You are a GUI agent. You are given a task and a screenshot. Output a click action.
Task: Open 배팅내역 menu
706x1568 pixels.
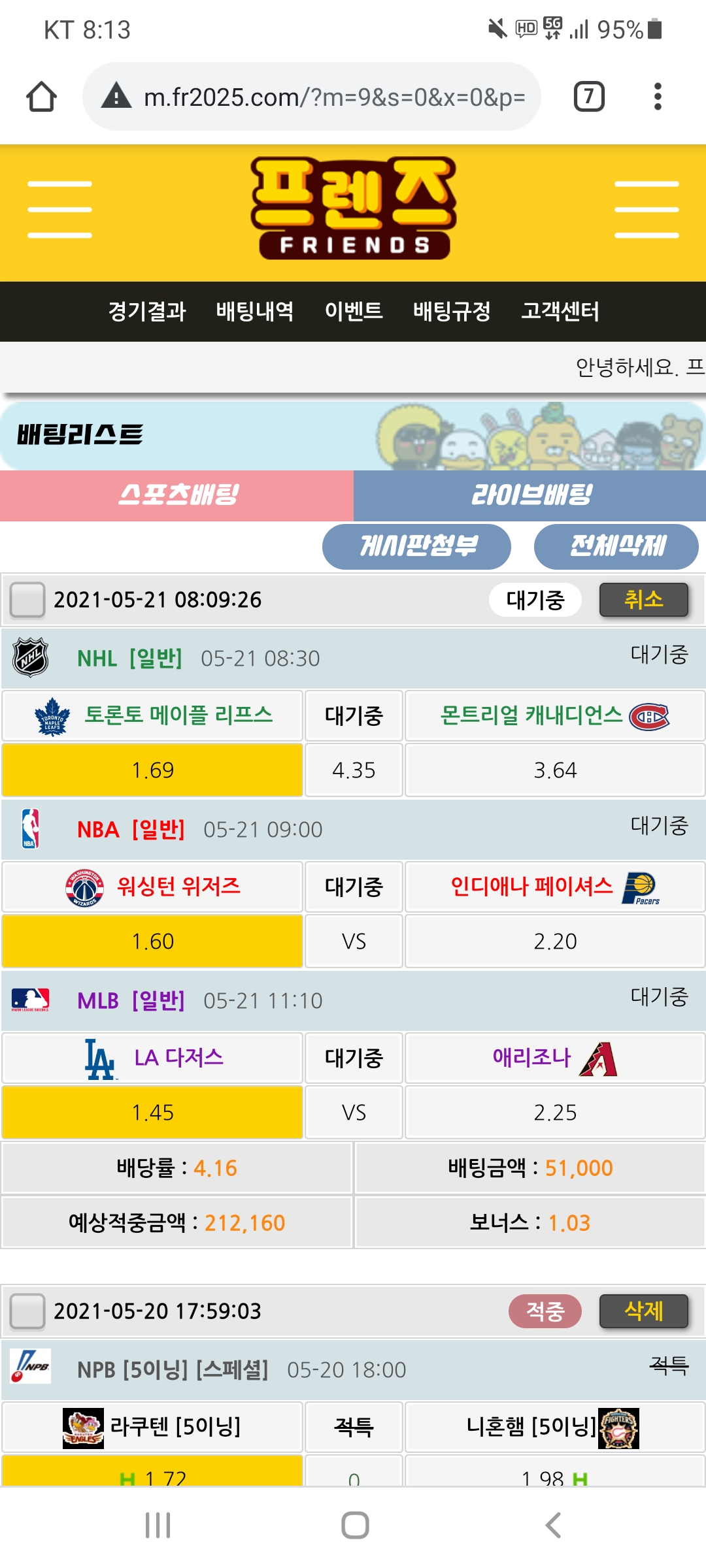point(255,311)
